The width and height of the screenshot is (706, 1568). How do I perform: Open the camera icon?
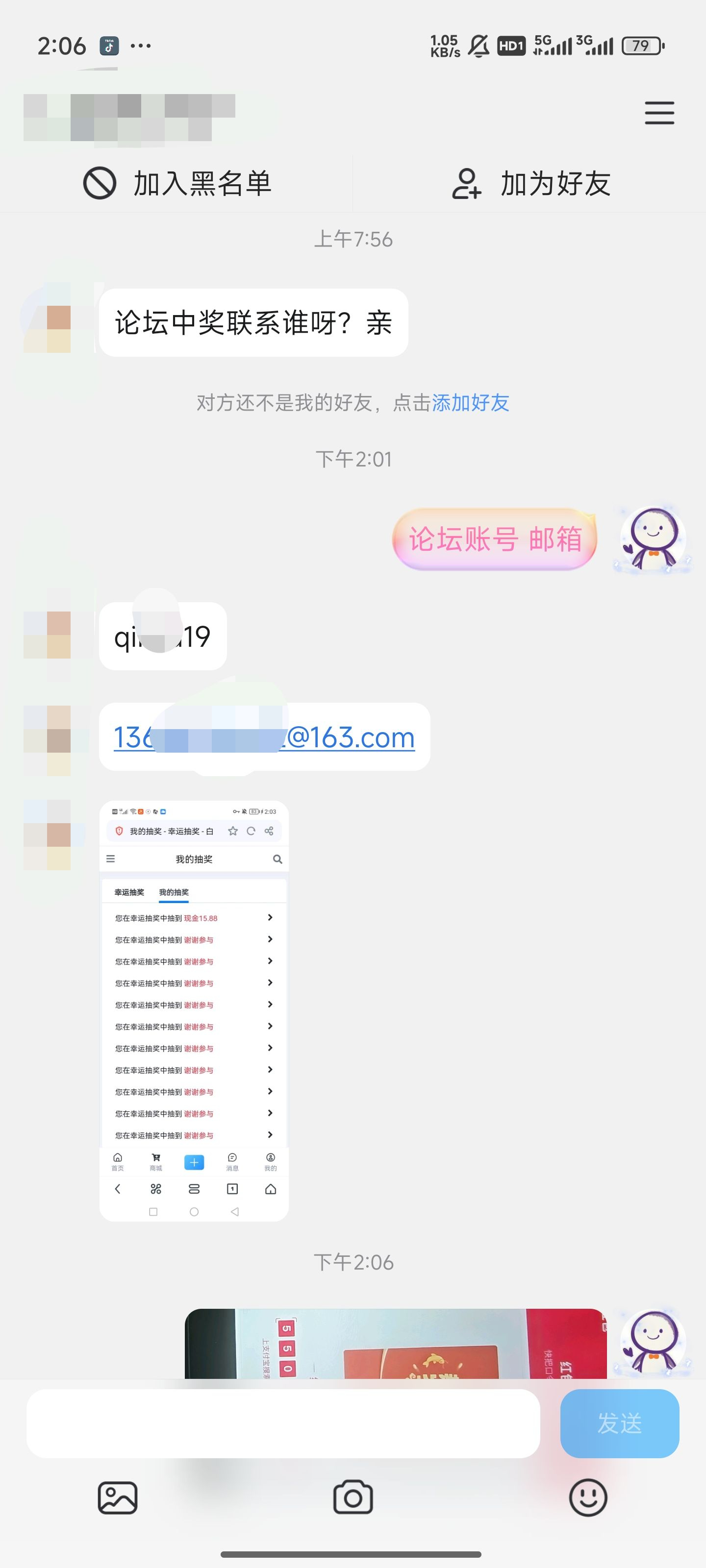click(353, 1497)
